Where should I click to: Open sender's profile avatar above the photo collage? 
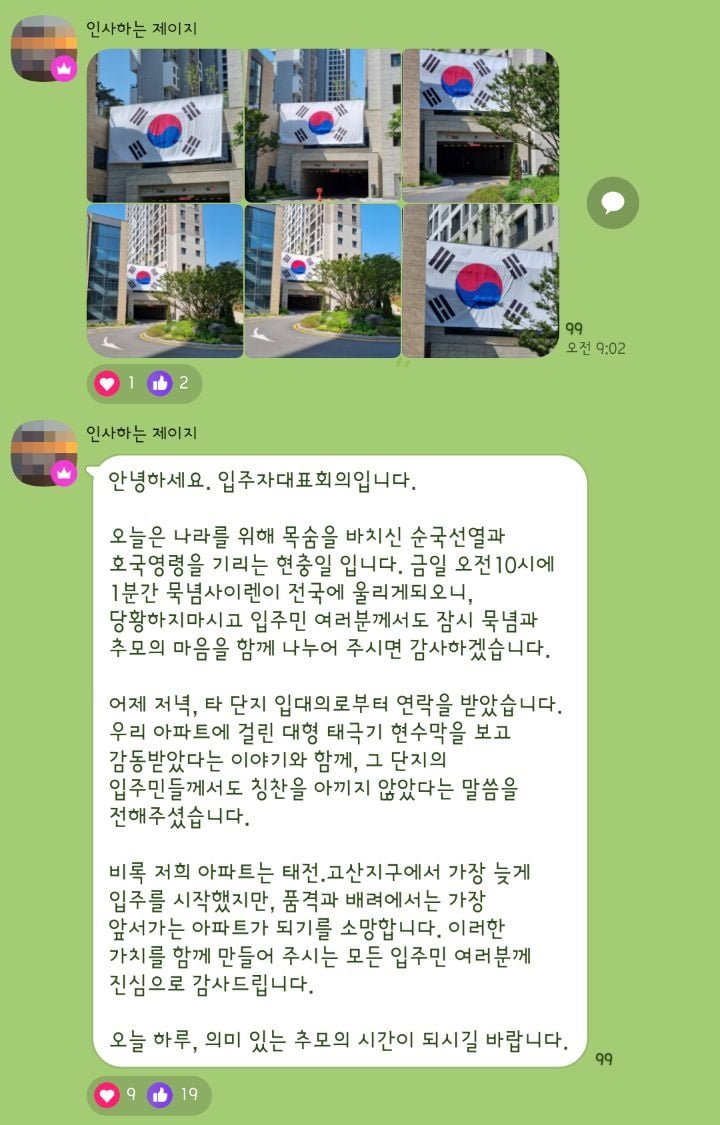pos(44,48)
